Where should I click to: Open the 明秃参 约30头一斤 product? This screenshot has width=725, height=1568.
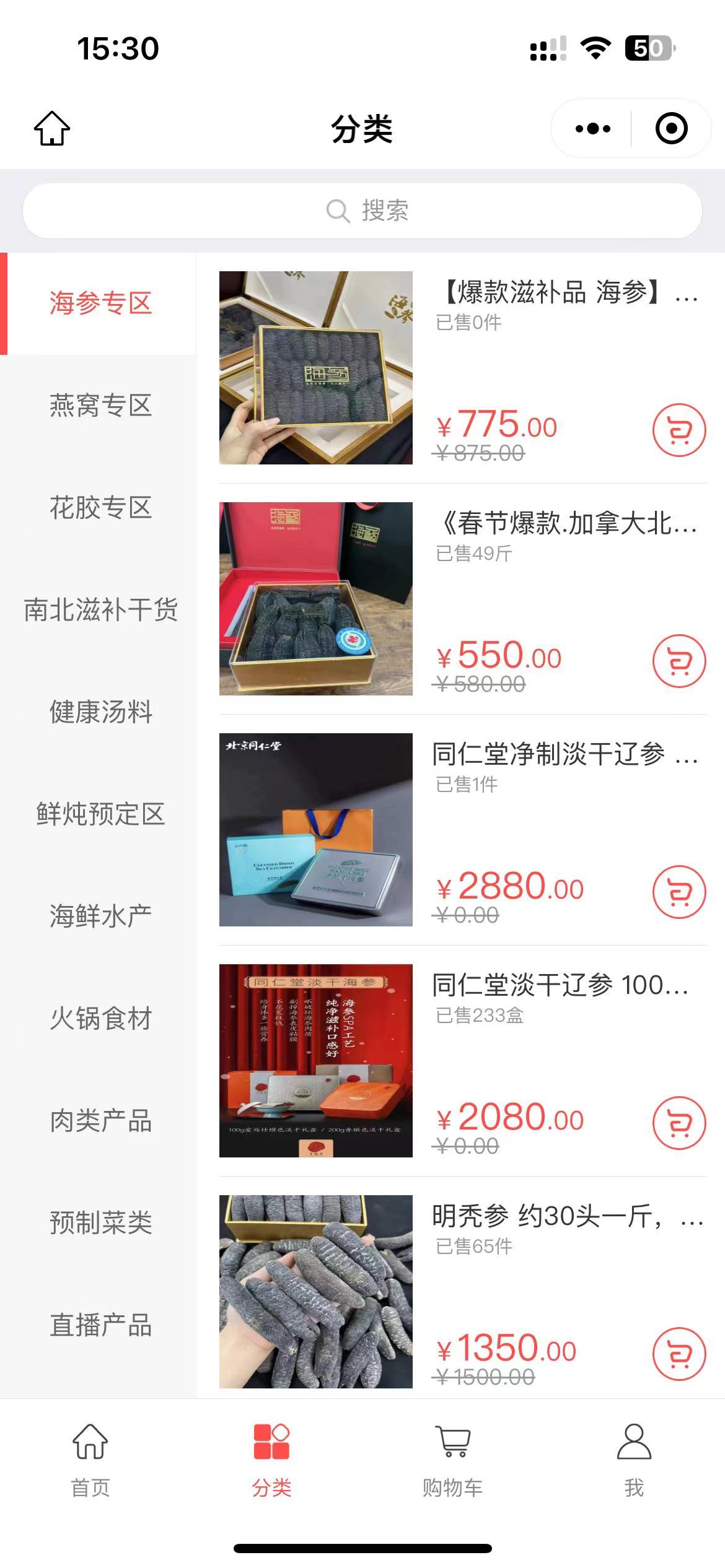click(x=463, y=1292)
